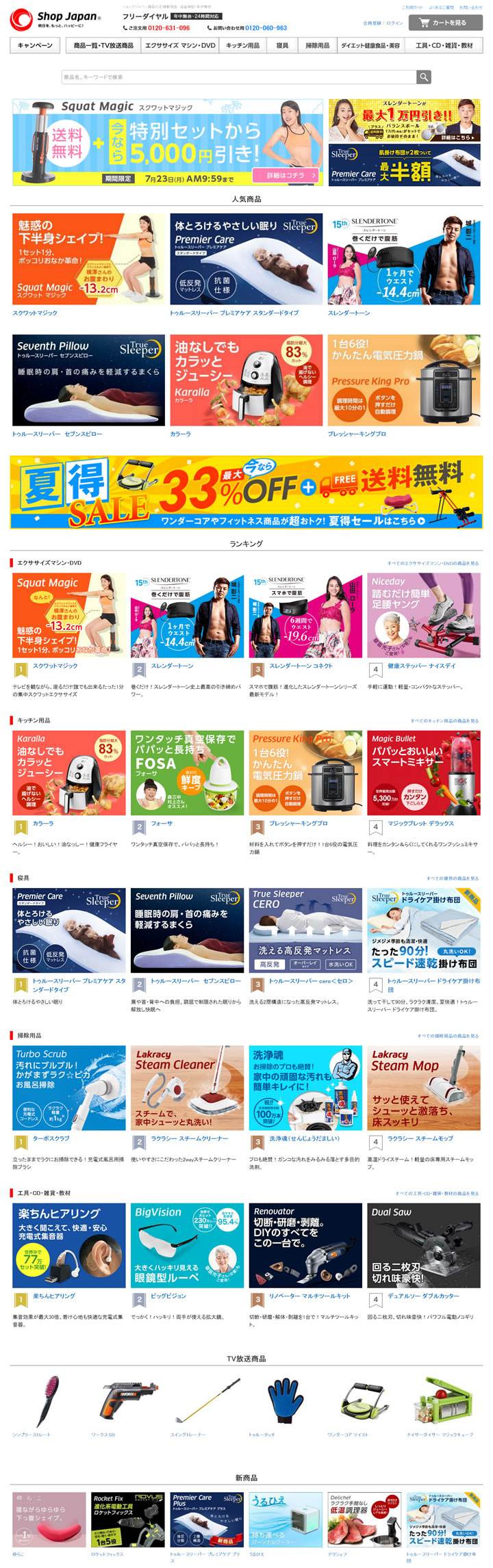Open the Squat Magic 5,000円引き banner
Image resolution: width=493 pixels, height=1568 pixels.
click(167, 142)
